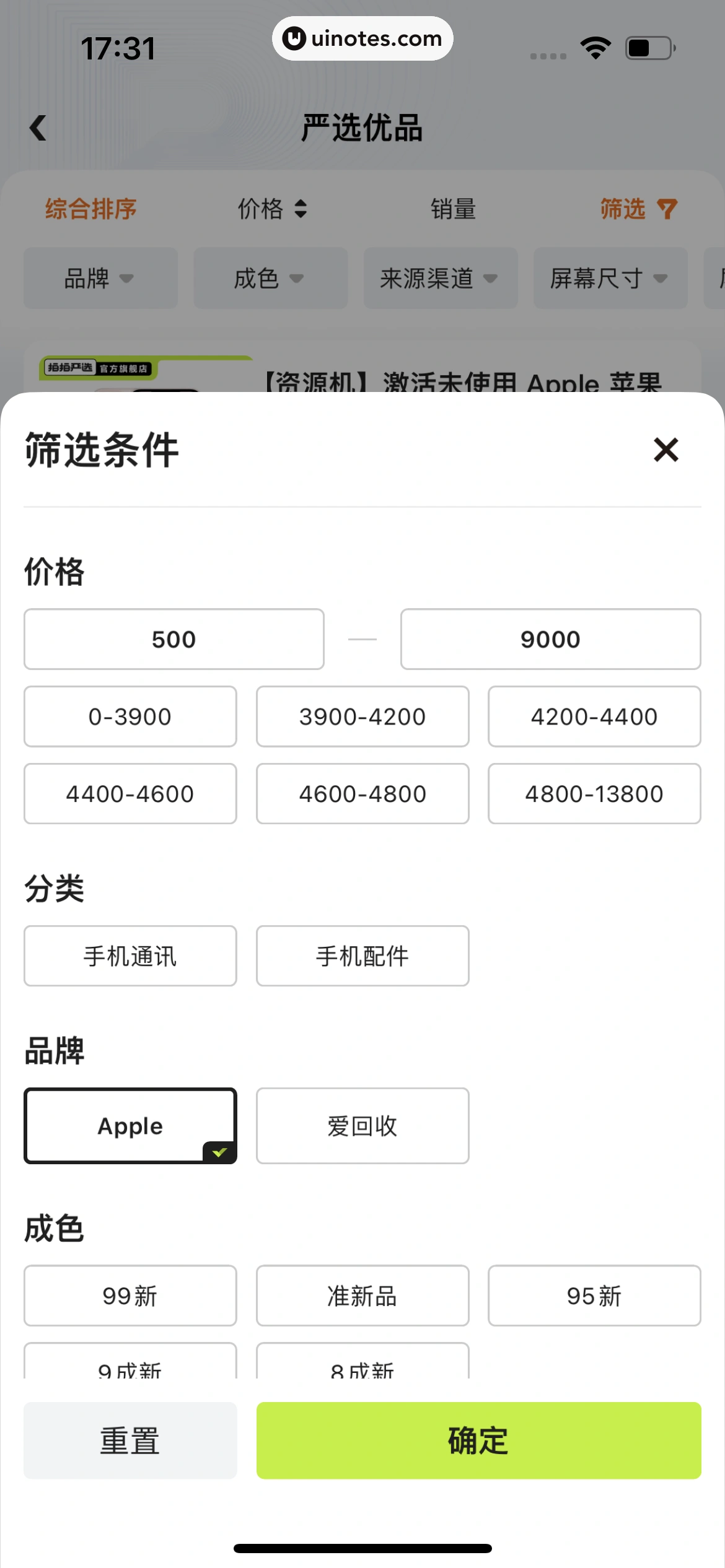Pick the 4200-4400 price range
Image resolution: width=725 pixels, height=1568 pixels.
[x=594, y=716]
